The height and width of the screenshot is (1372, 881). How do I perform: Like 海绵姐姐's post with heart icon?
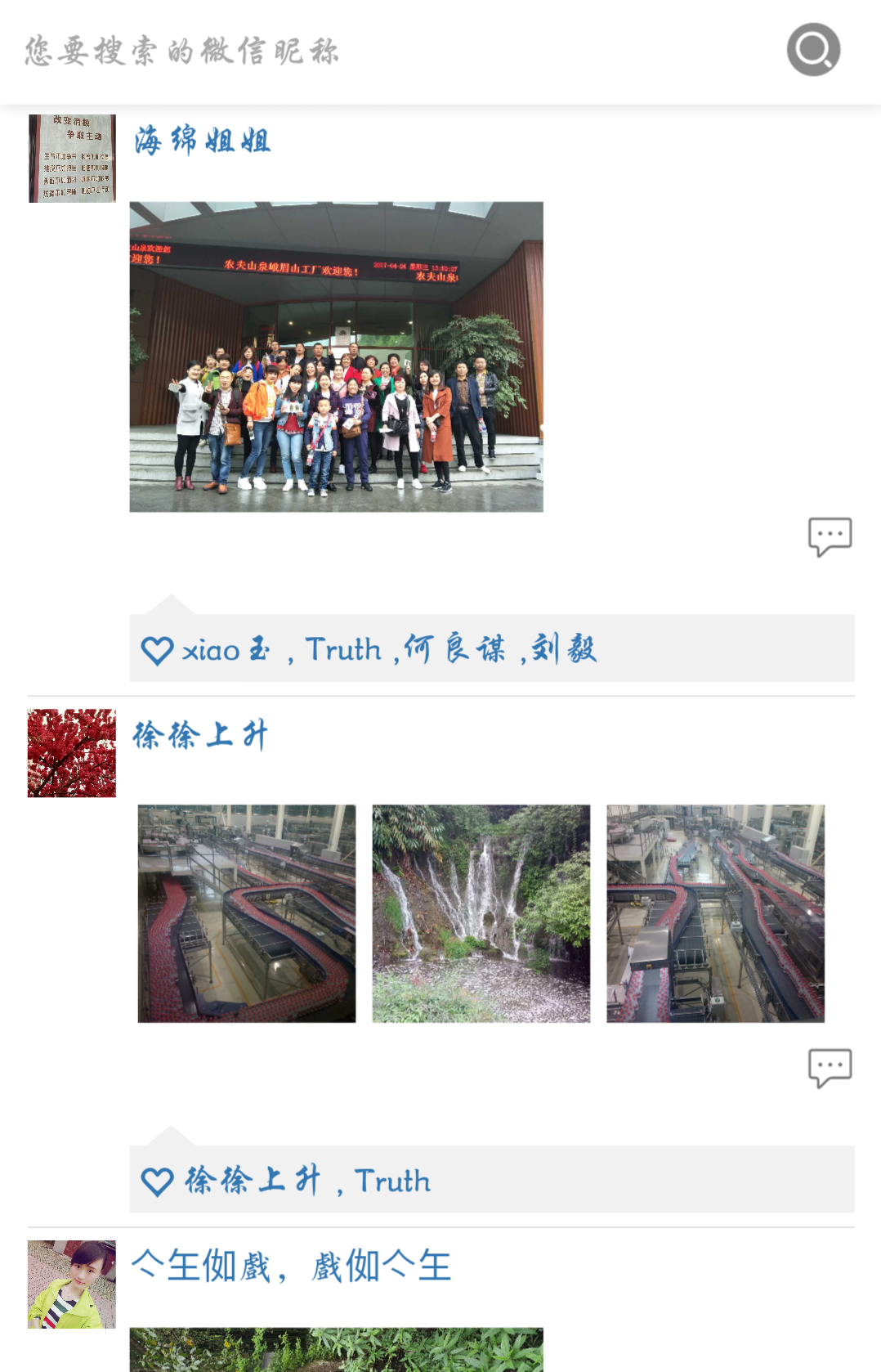click(x=157, y=650)
